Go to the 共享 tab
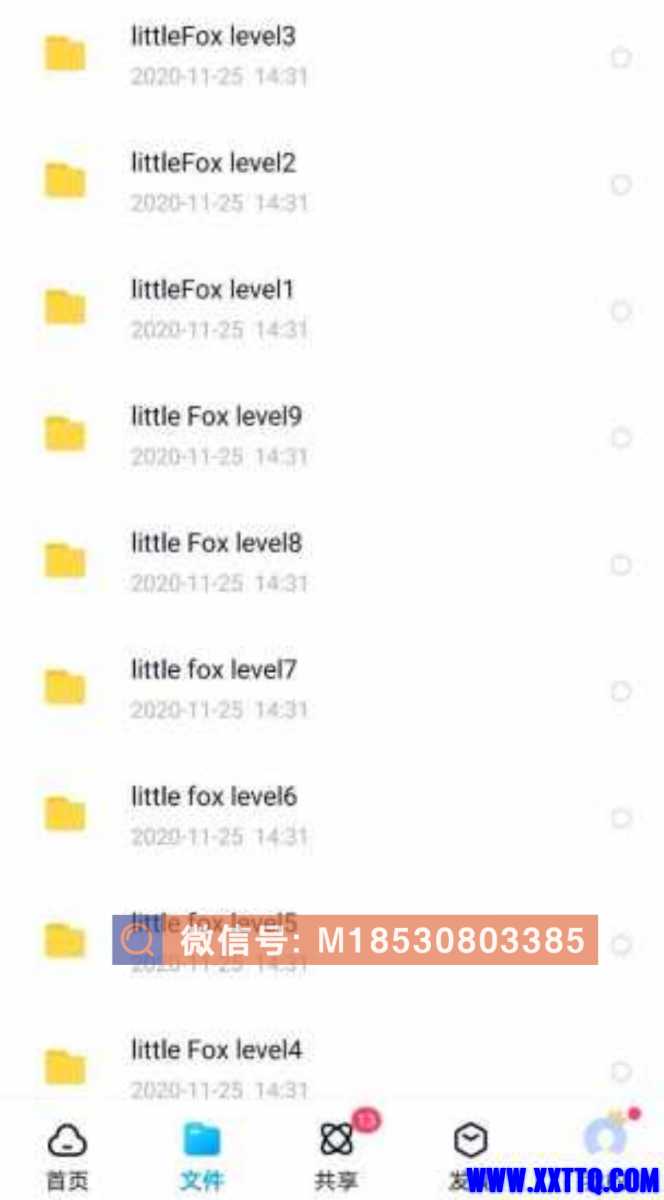Viewport: 664px width, 1200px height. (x=337, y=1156)
